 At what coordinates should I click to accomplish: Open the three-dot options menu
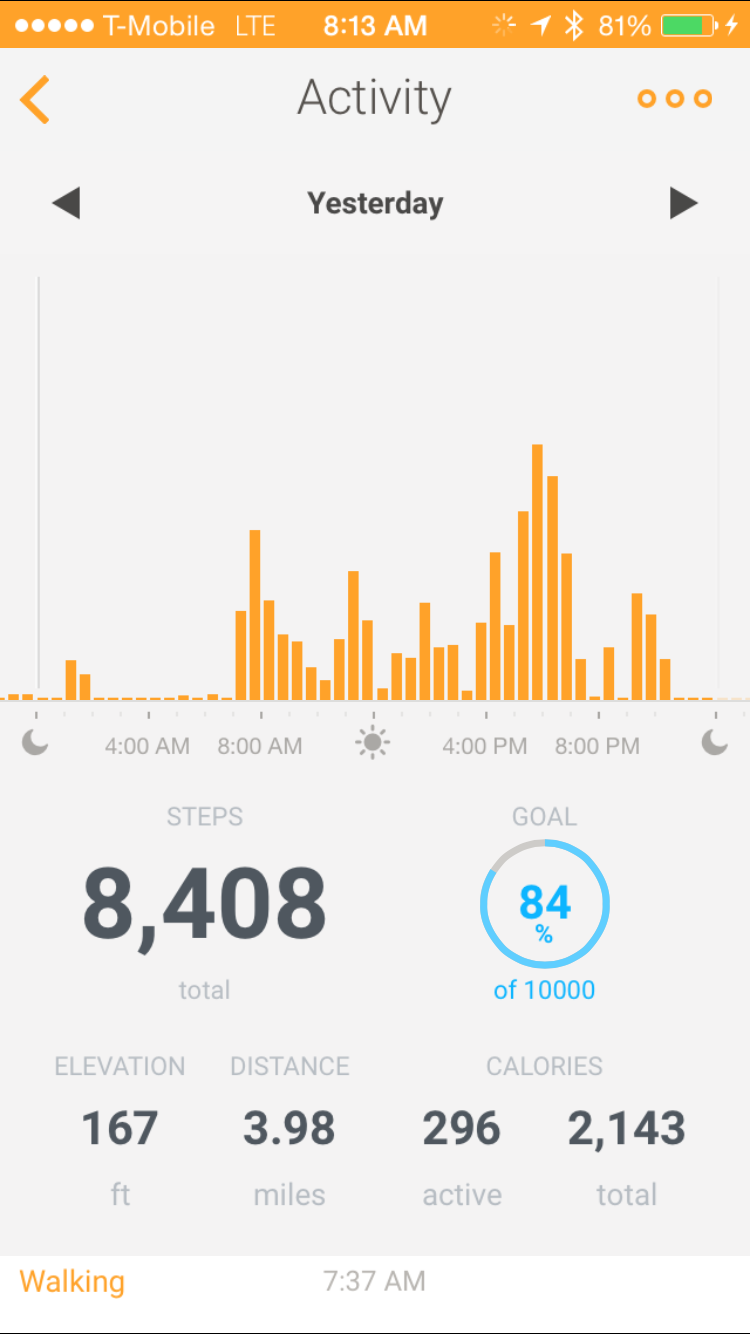675,99
